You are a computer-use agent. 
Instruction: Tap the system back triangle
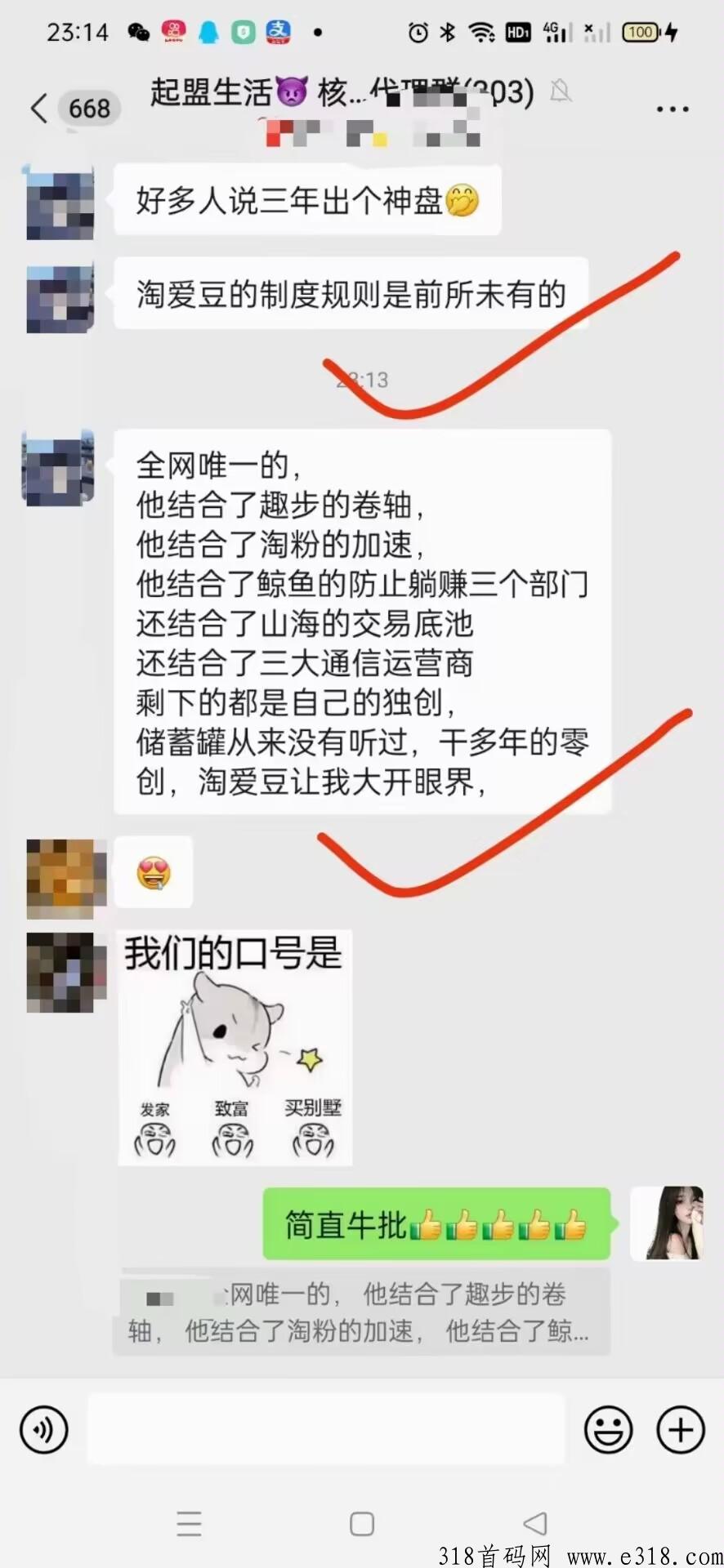pyautogui.click(x=534, y=1523)
